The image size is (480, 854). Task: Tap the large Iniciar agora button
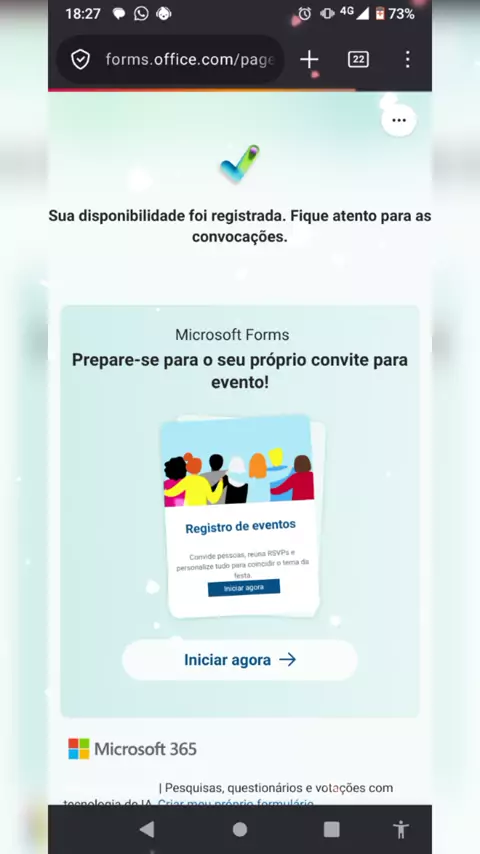pyautogui.click(x=240, y=660)
